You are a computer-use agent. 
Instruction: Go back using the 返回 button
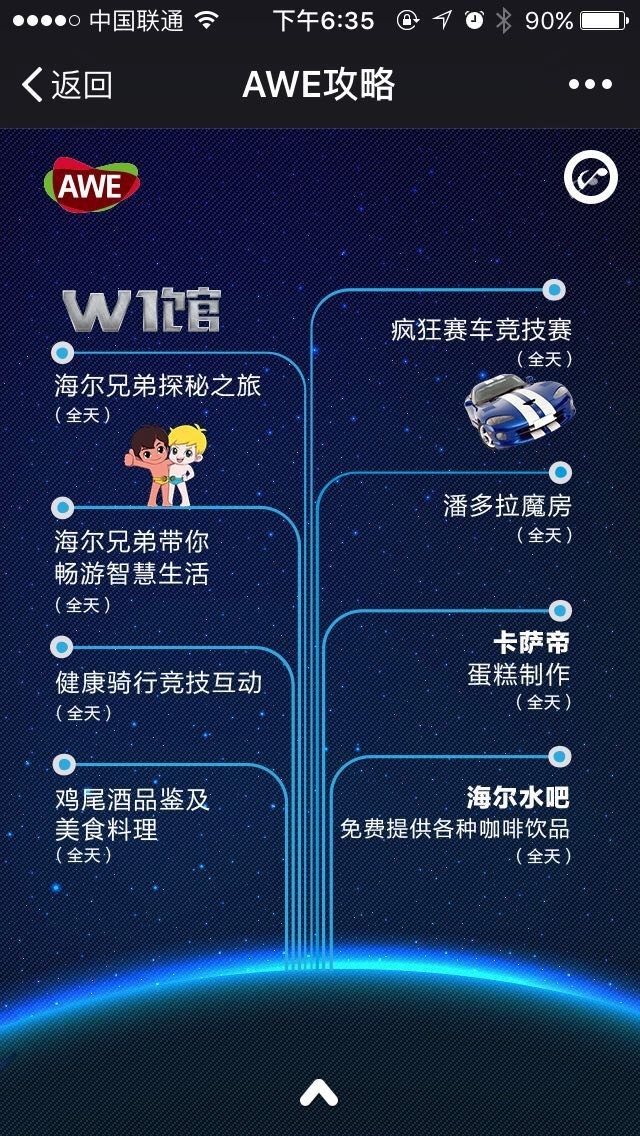coord(66,85)
